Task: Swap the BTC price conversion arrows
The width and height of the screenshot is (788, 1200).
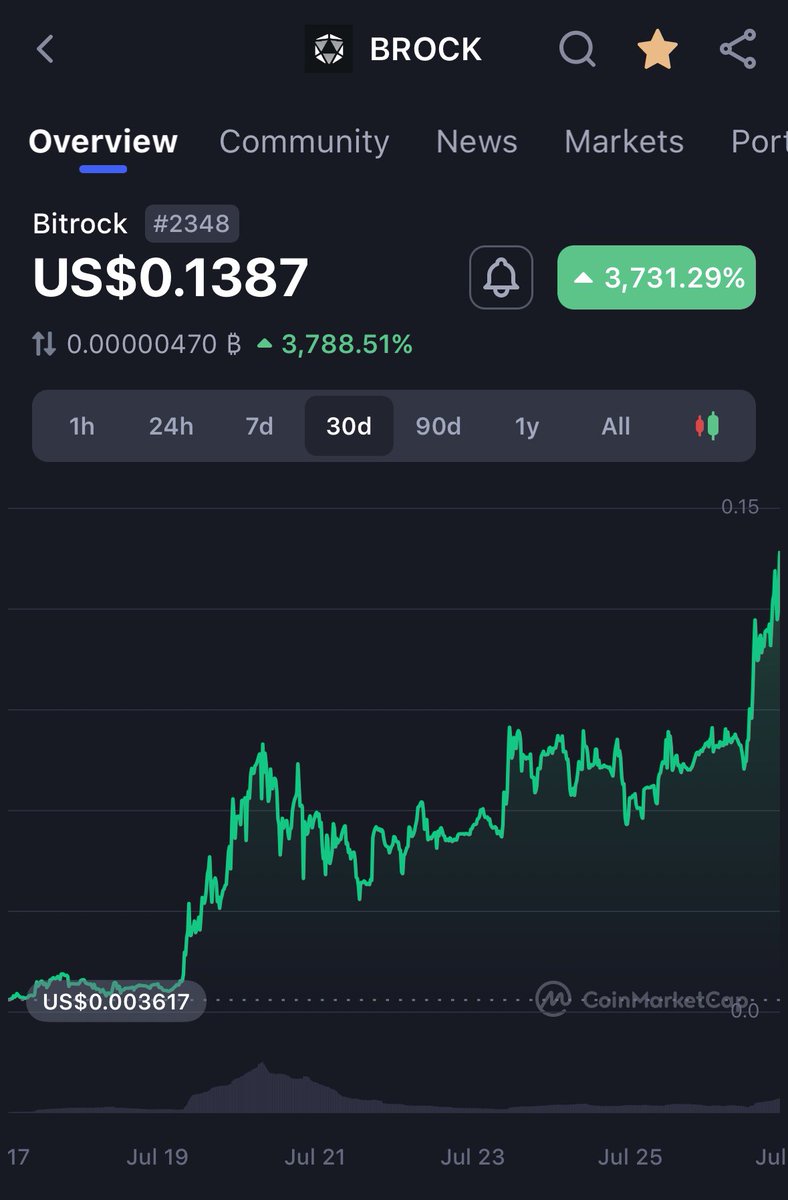Action: point(44,345)
